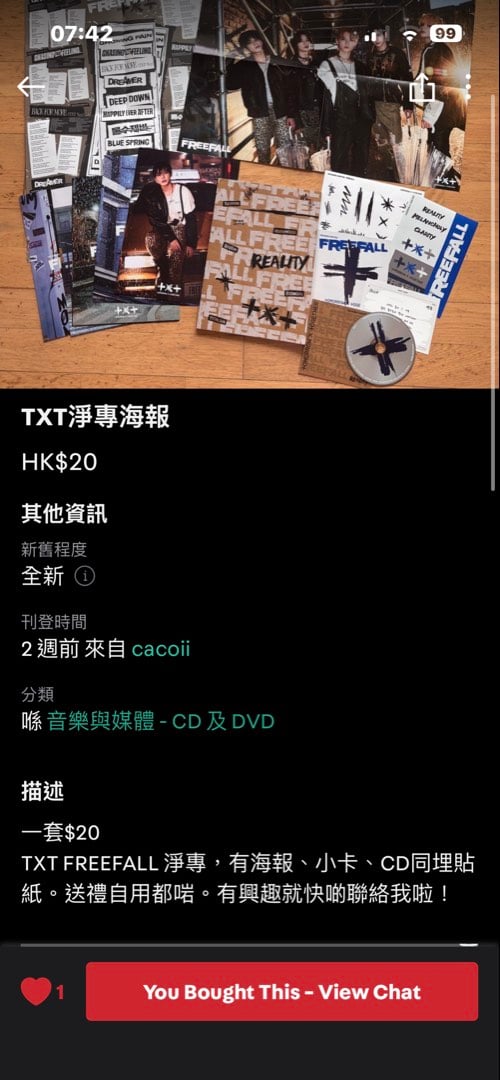Open the three-dot overflow menu

click(x=468, y=87)
